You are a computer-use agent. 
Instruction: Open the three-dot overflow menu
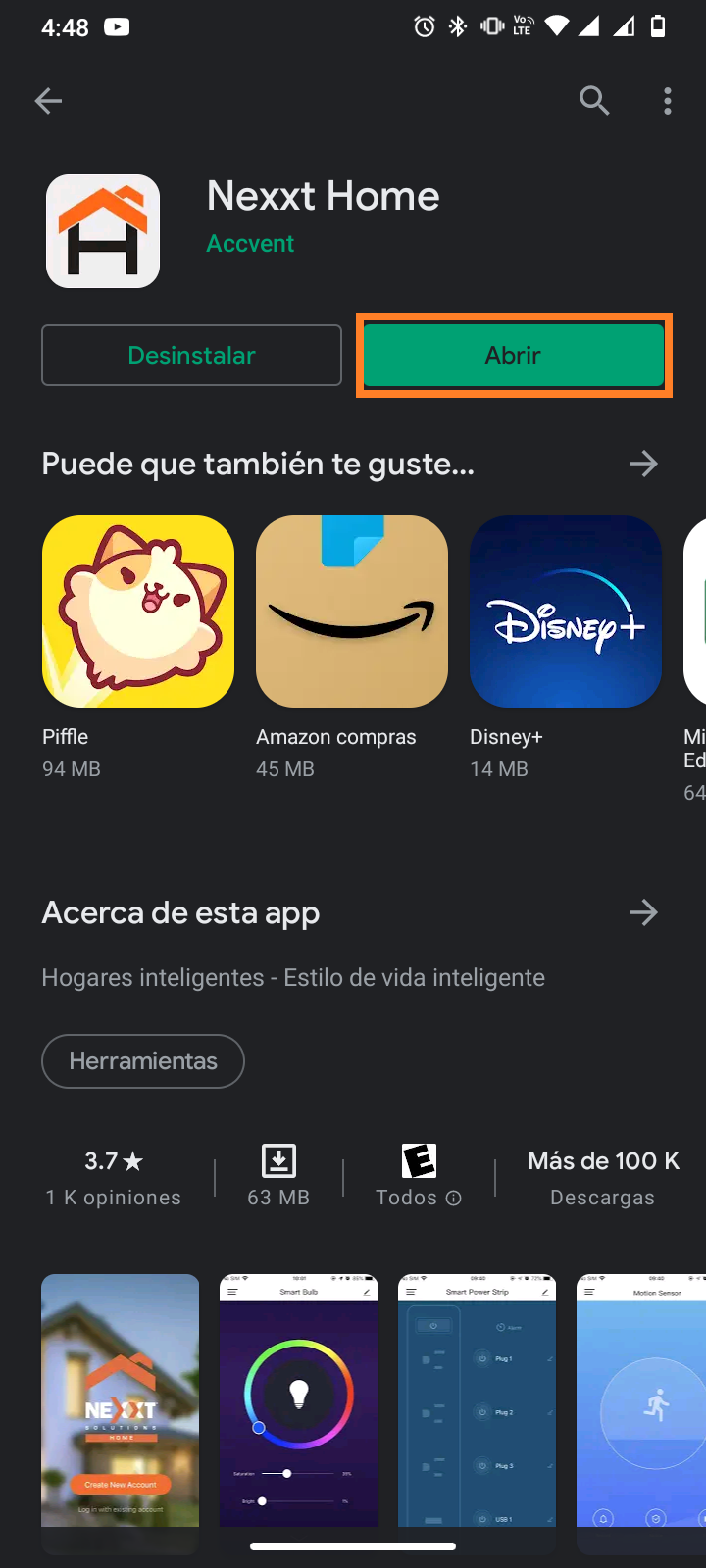pos(668,101)
